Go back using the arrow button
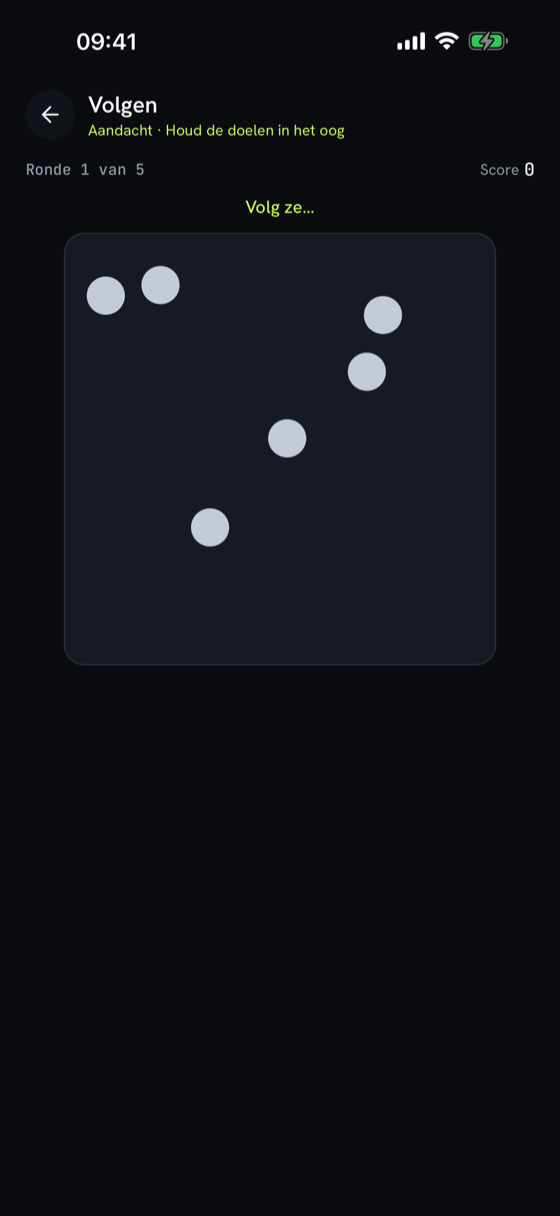This screenshot has width=560, height=1216. 50,115
